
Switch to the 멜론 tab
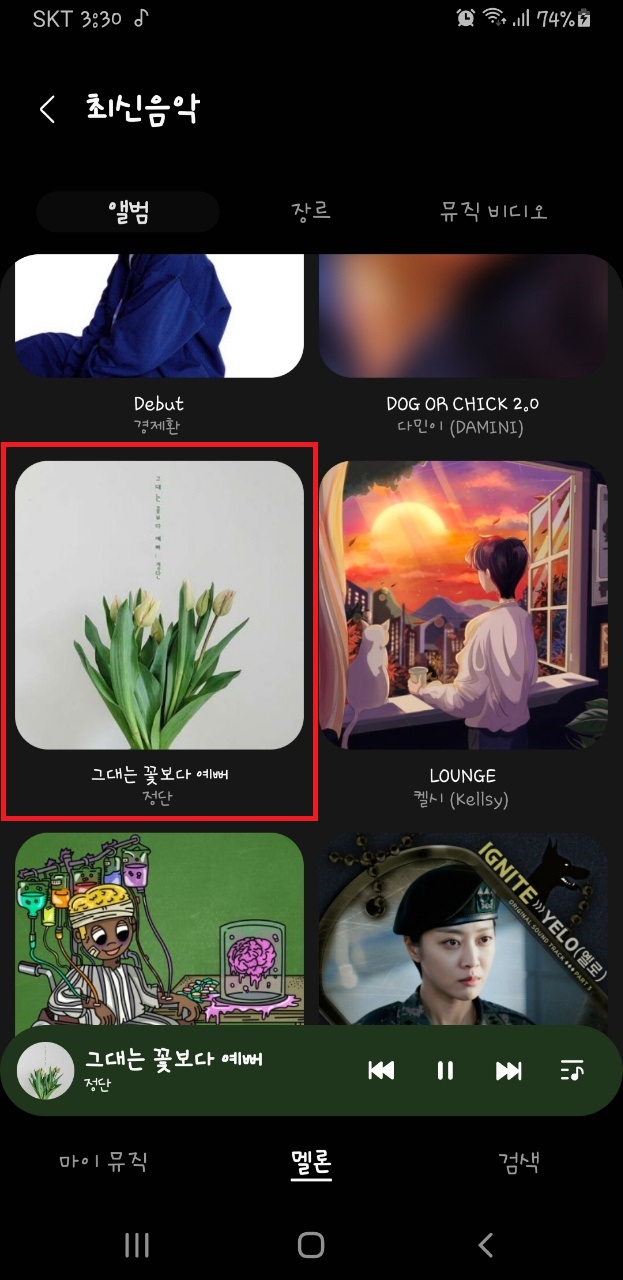pyautogui.click(x=311, y=1162)
